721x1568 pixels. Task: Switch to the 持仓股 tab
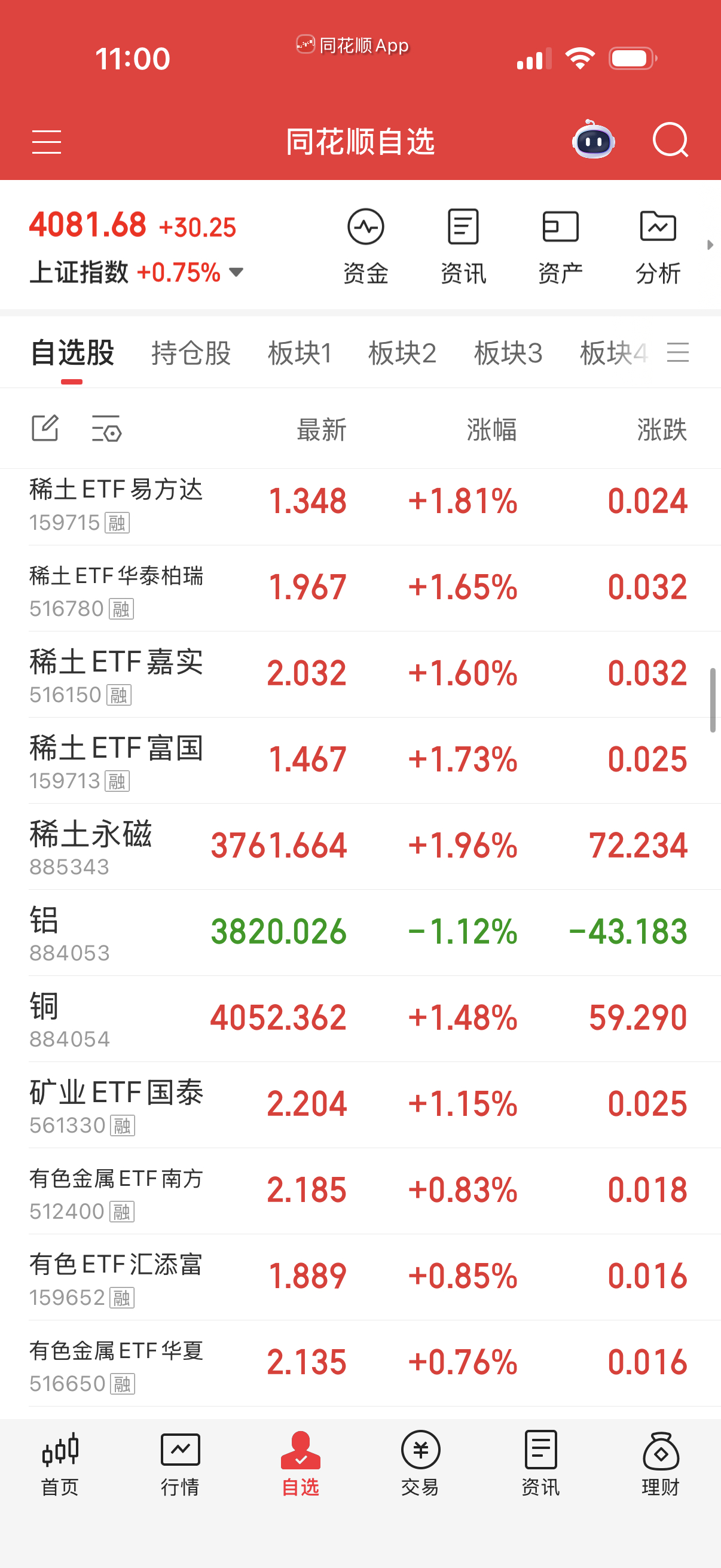click(x=191, y=353)
